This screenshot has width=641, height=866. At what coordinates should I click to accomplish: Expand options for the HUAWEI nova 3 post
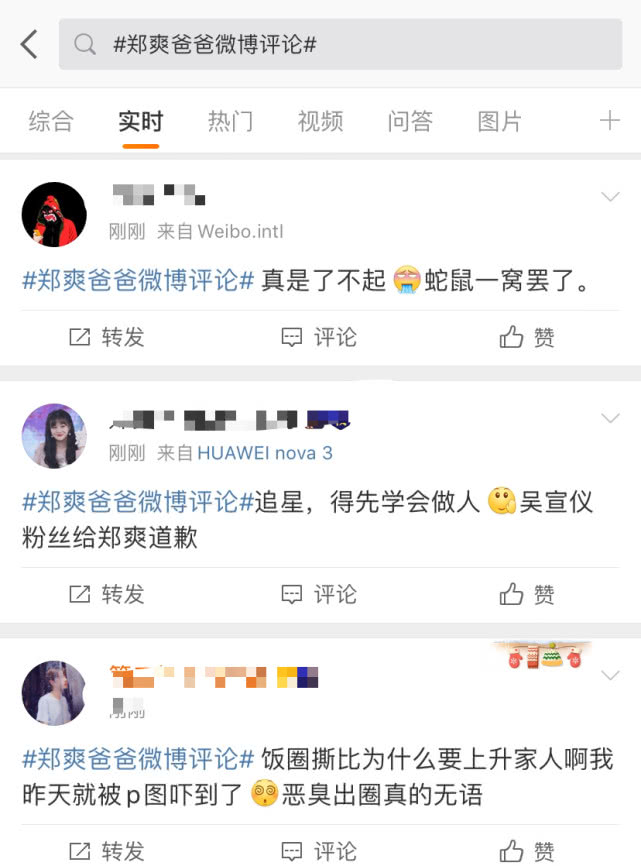610,418
